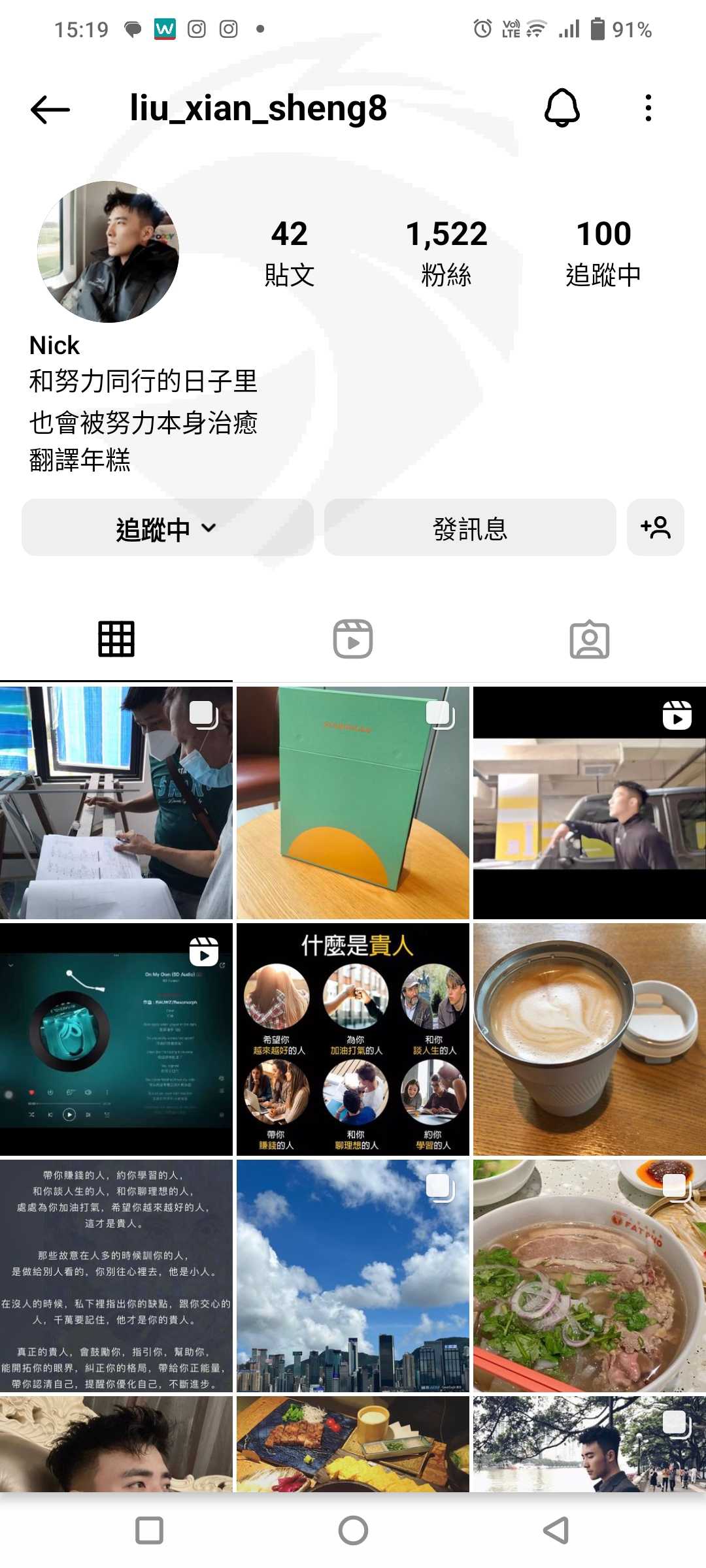Open the 什麼是貴人 post
This screenshot has height=1568, width=706.
[x=353, y=1039]
